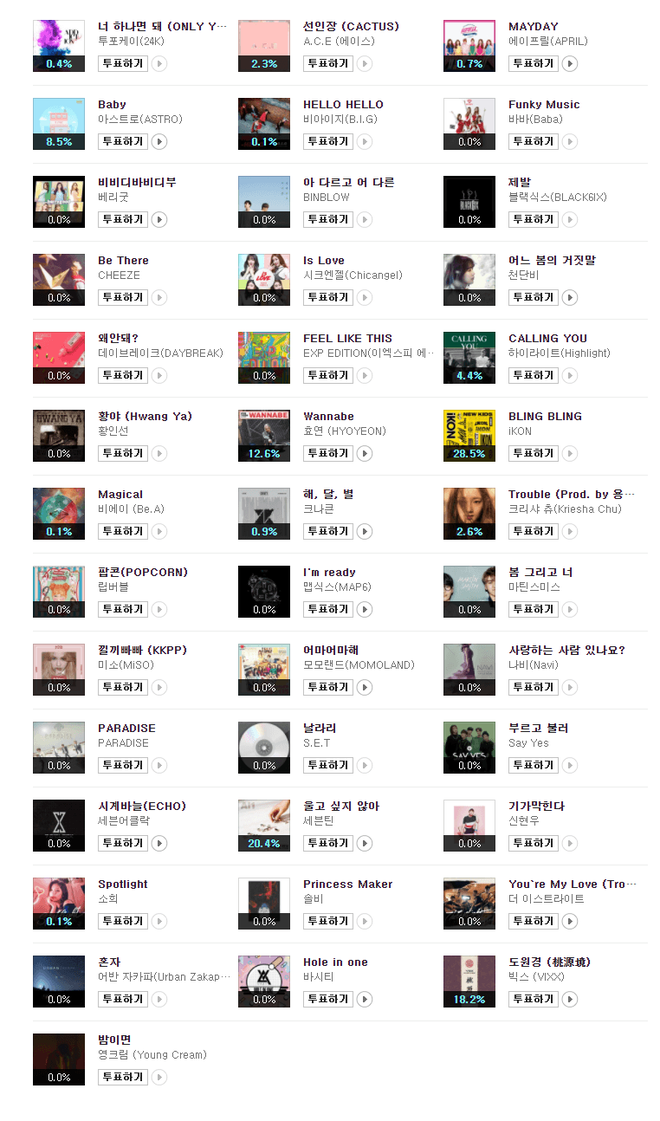Play preview of Baby by ASTRO

click(159, 141)
